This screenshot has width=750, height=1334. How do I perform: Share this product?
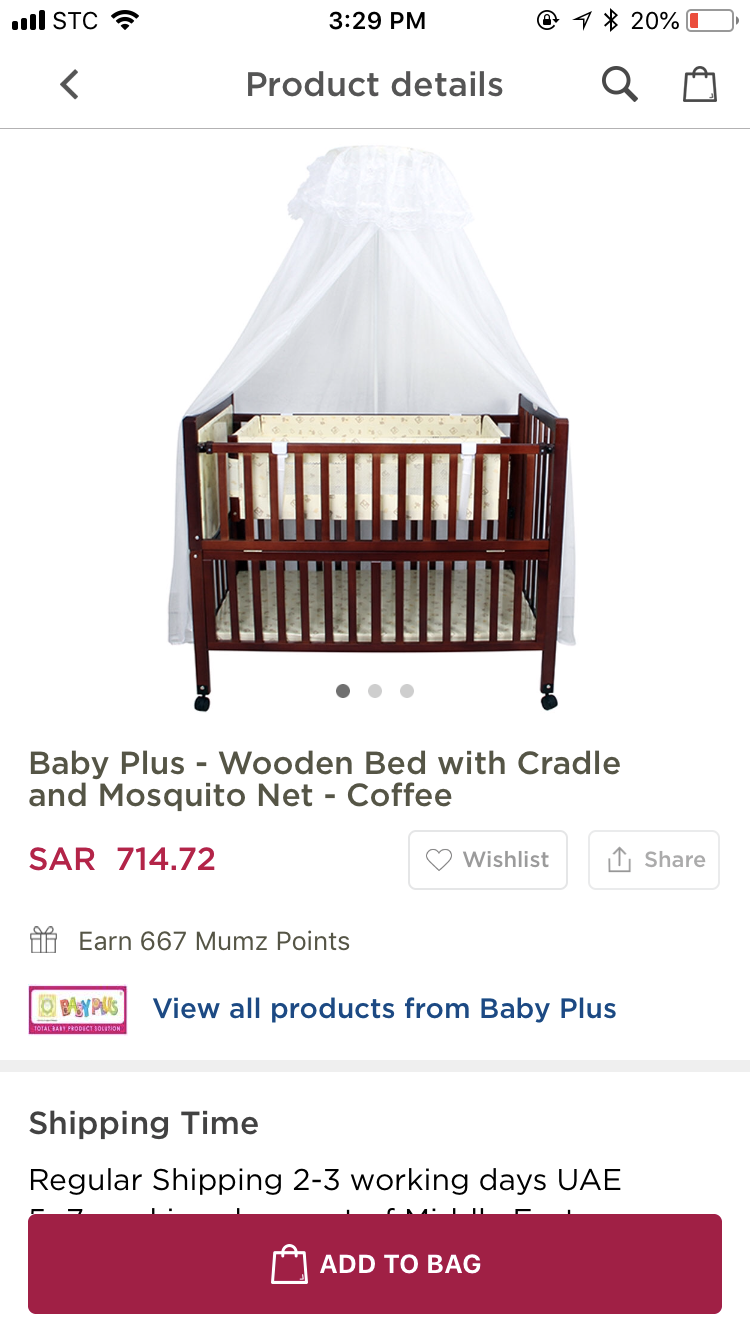(654, 860)
